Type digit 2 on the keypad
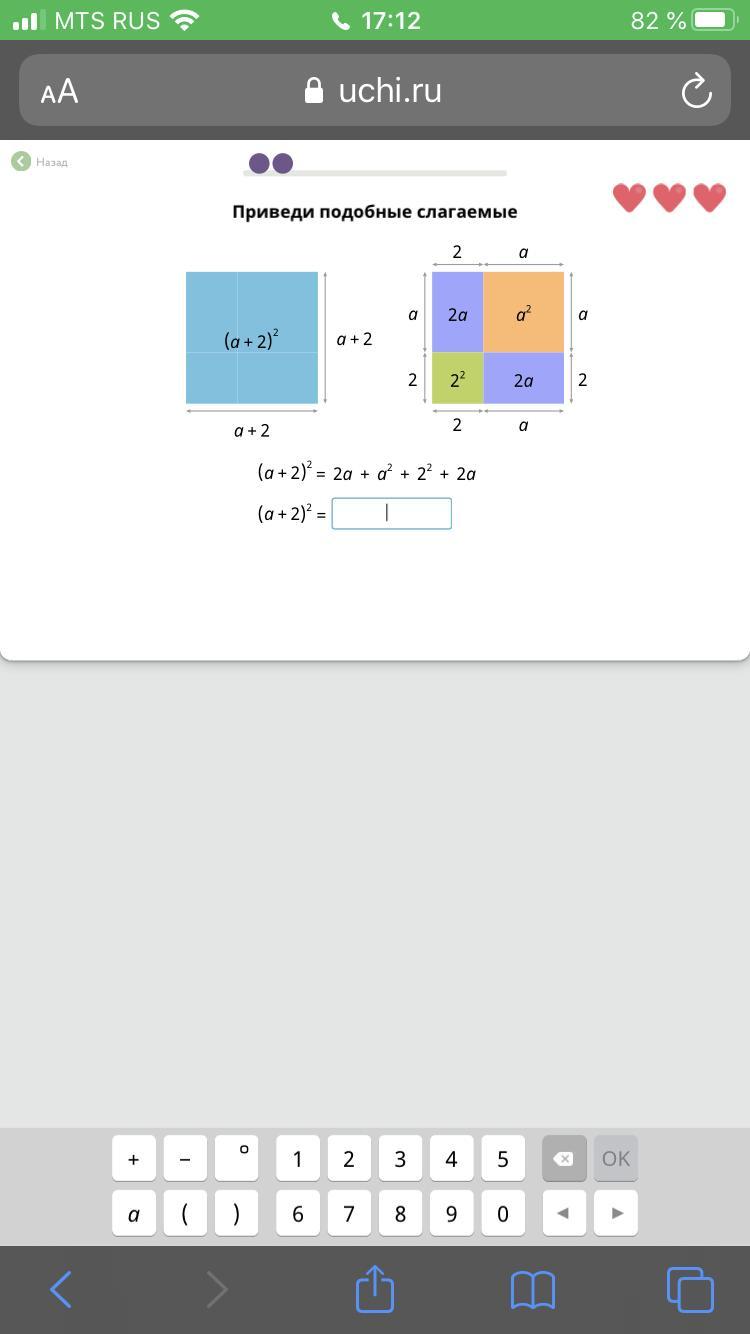The height and width of the screenshot is (1334, 750). click(348, 1159)
